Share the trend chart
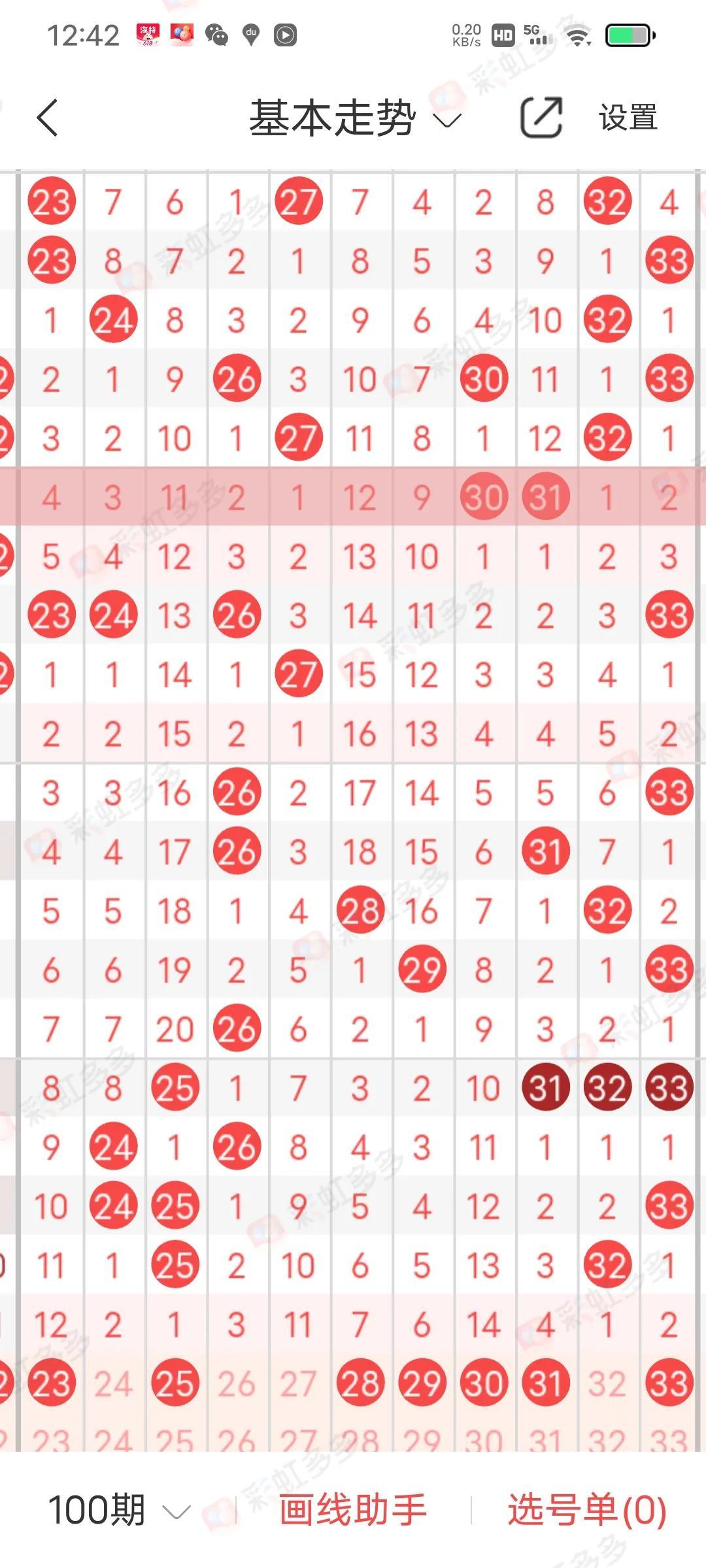 pyautogui.click(x=541, y=118)
